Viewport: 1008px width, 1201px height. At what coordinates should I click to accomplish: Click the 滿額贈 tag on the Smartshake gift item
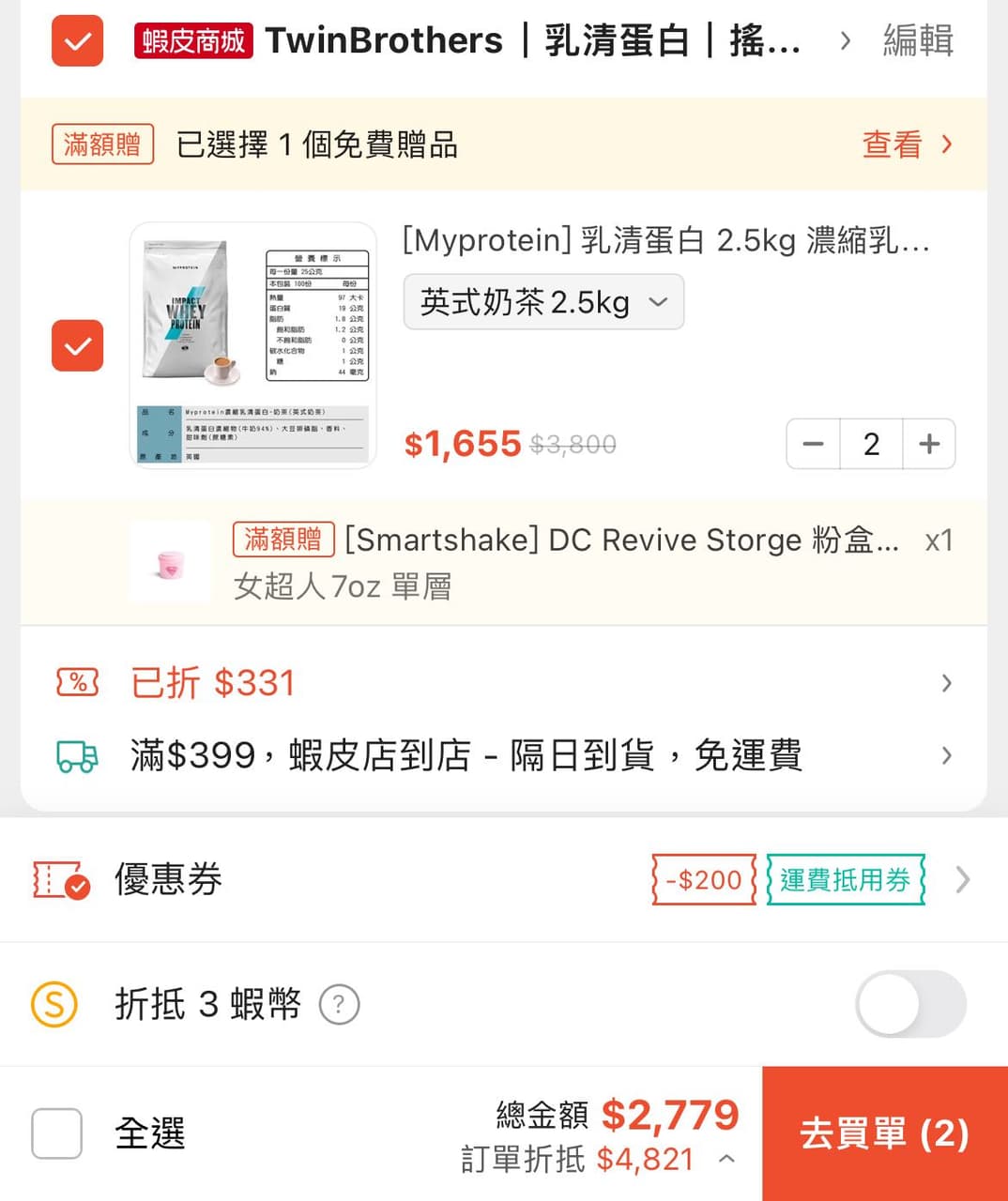(281, 540)
